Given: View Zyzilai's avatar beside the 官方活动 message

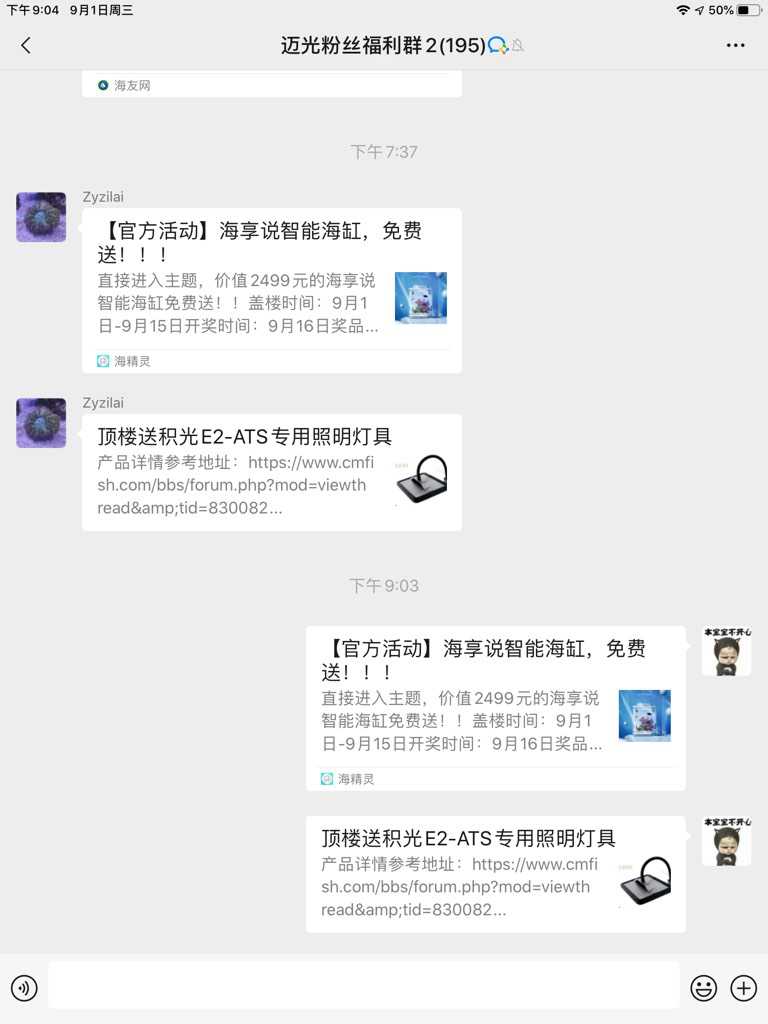Looking at the screenshot, I should (x=41, y=217).
